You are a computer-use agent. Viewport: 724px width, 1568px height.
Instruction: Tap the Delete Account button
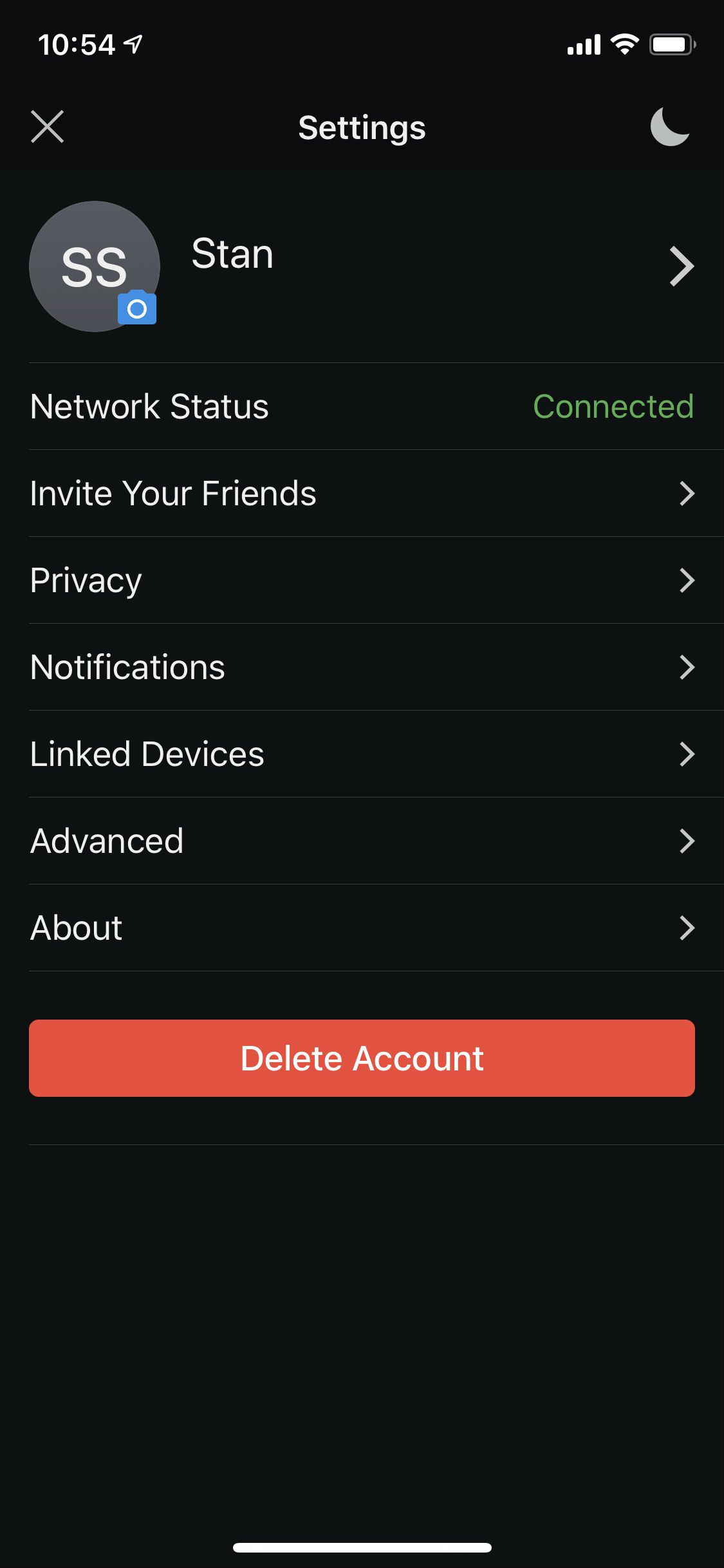click(x=362, y=1058)
